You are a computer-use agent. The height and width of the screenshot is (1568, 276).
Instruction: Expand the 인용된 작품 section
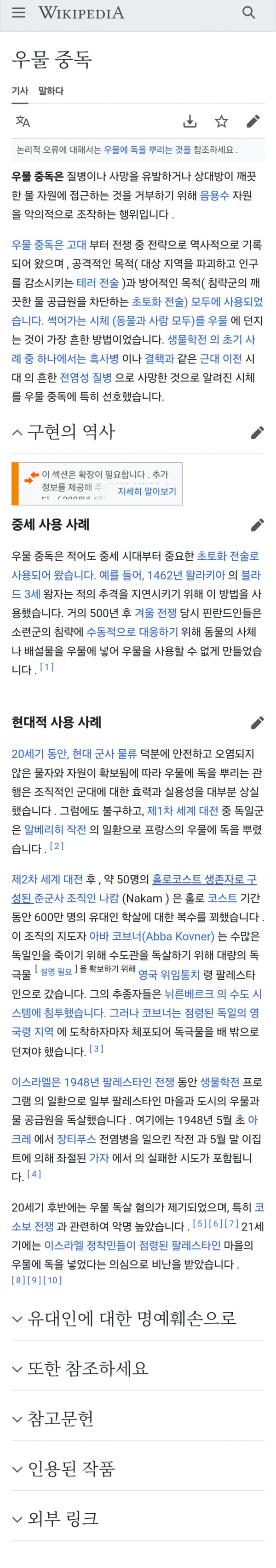pos(71,1468)
